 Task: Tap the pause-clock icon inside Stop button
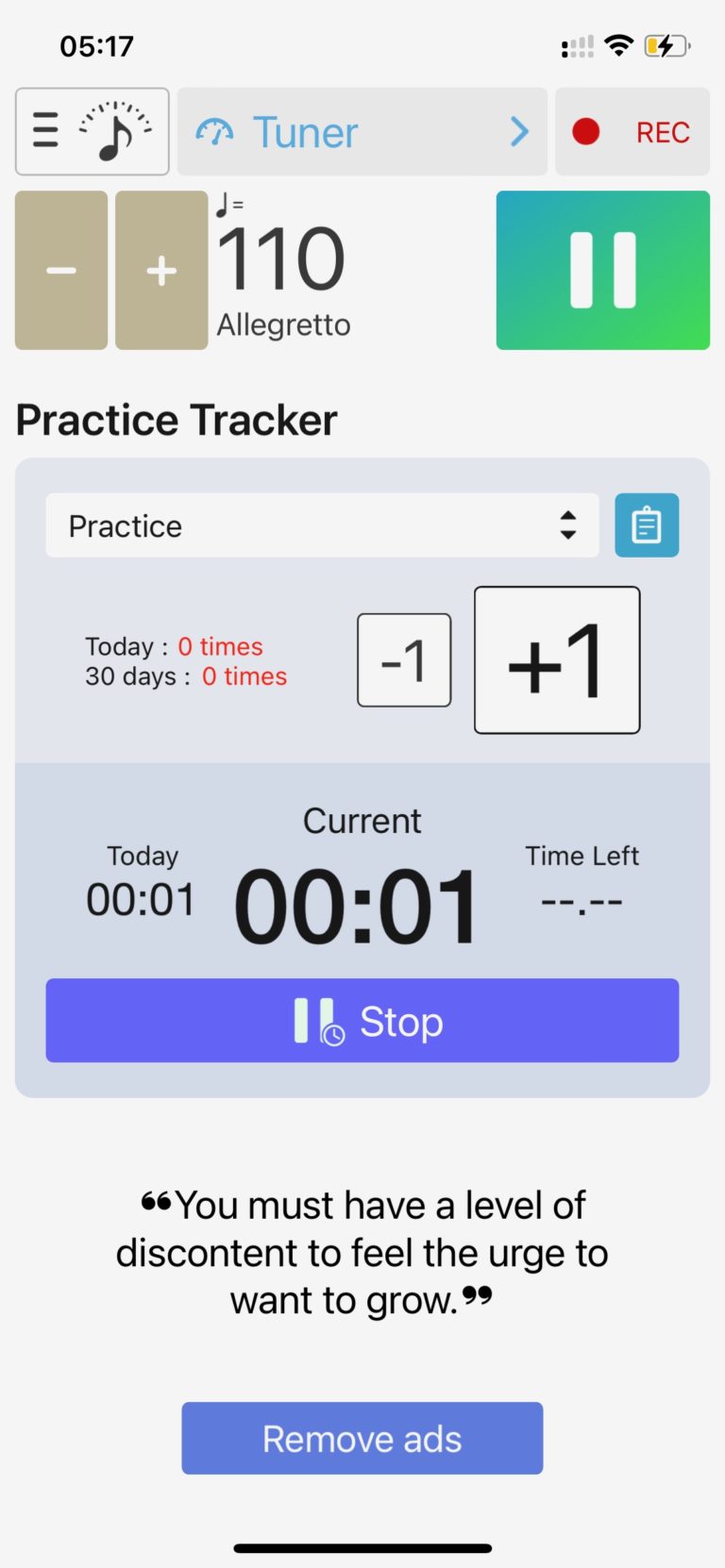(318, 1020)
